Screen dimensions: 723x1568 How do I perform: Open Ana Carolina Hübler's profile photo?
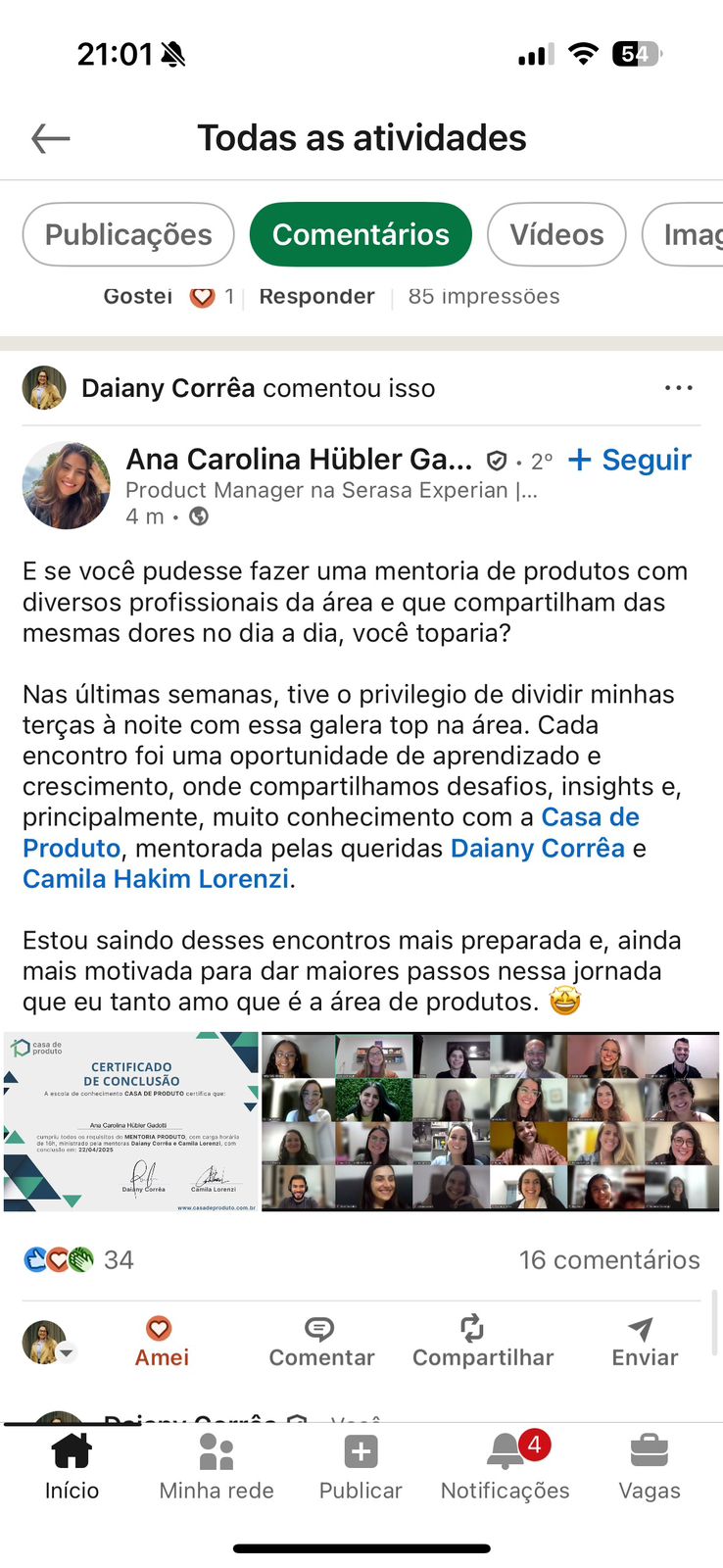[x=67, y=485]
